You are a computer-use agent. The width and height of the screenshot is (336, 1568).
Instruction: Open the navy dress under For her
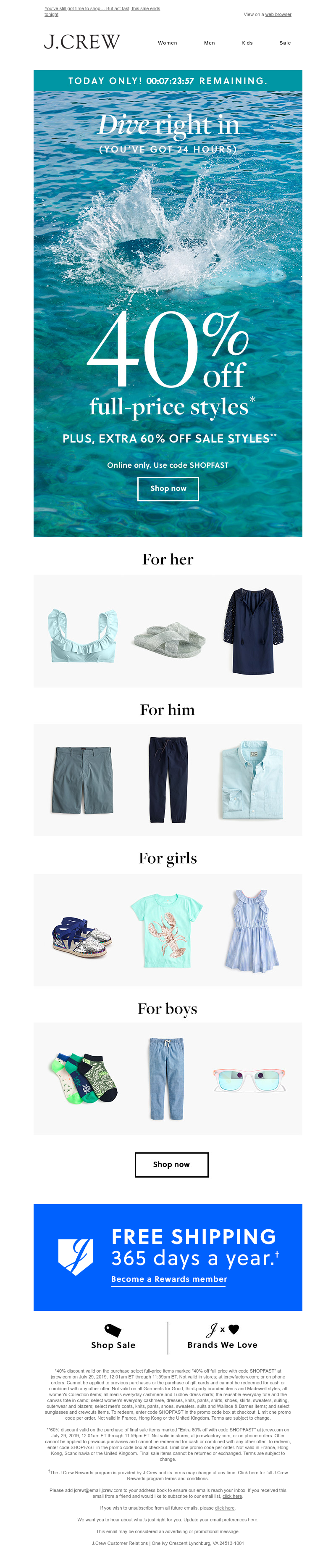click(x=252, y=631)
